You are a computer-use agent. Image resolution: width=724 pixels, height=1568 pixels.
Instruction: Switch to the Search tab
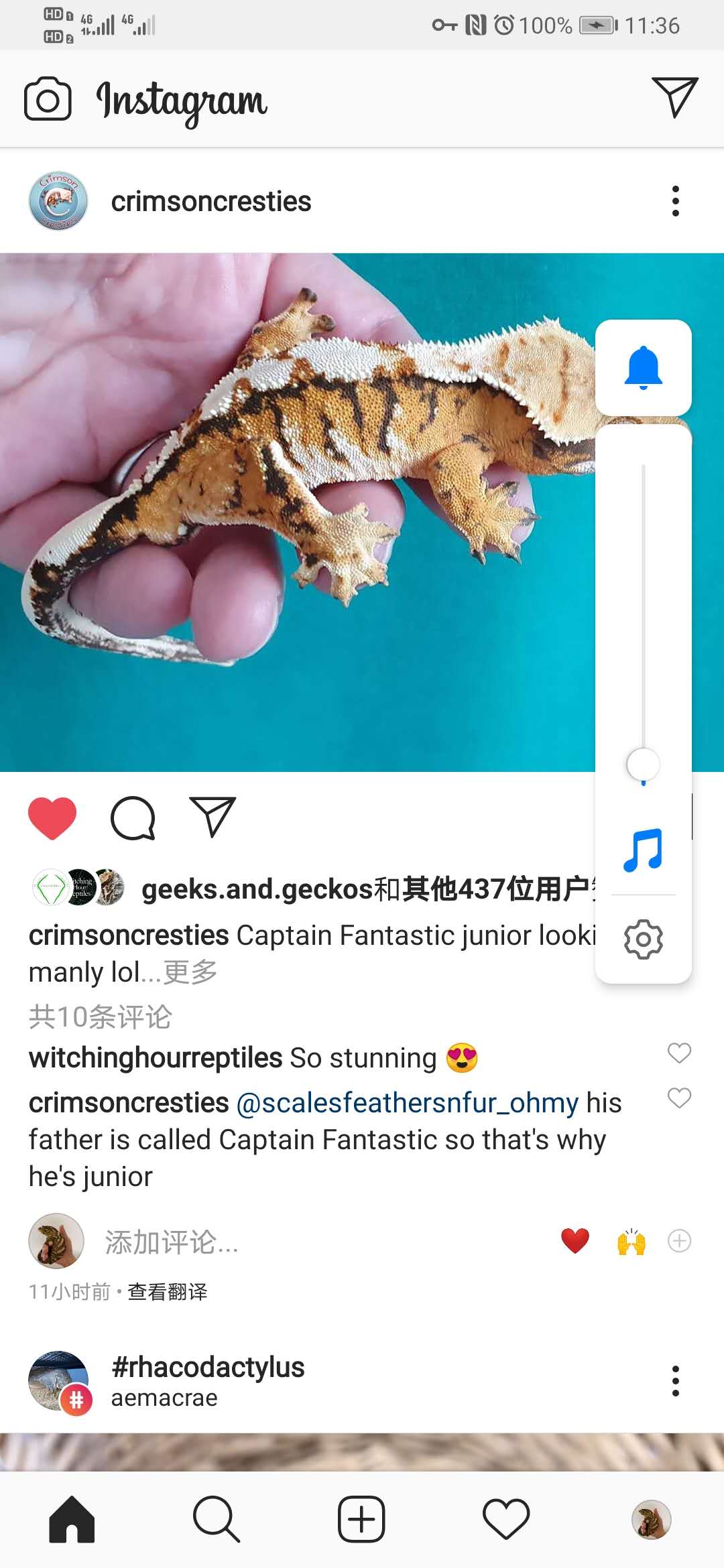click(x=216, y=1519)
